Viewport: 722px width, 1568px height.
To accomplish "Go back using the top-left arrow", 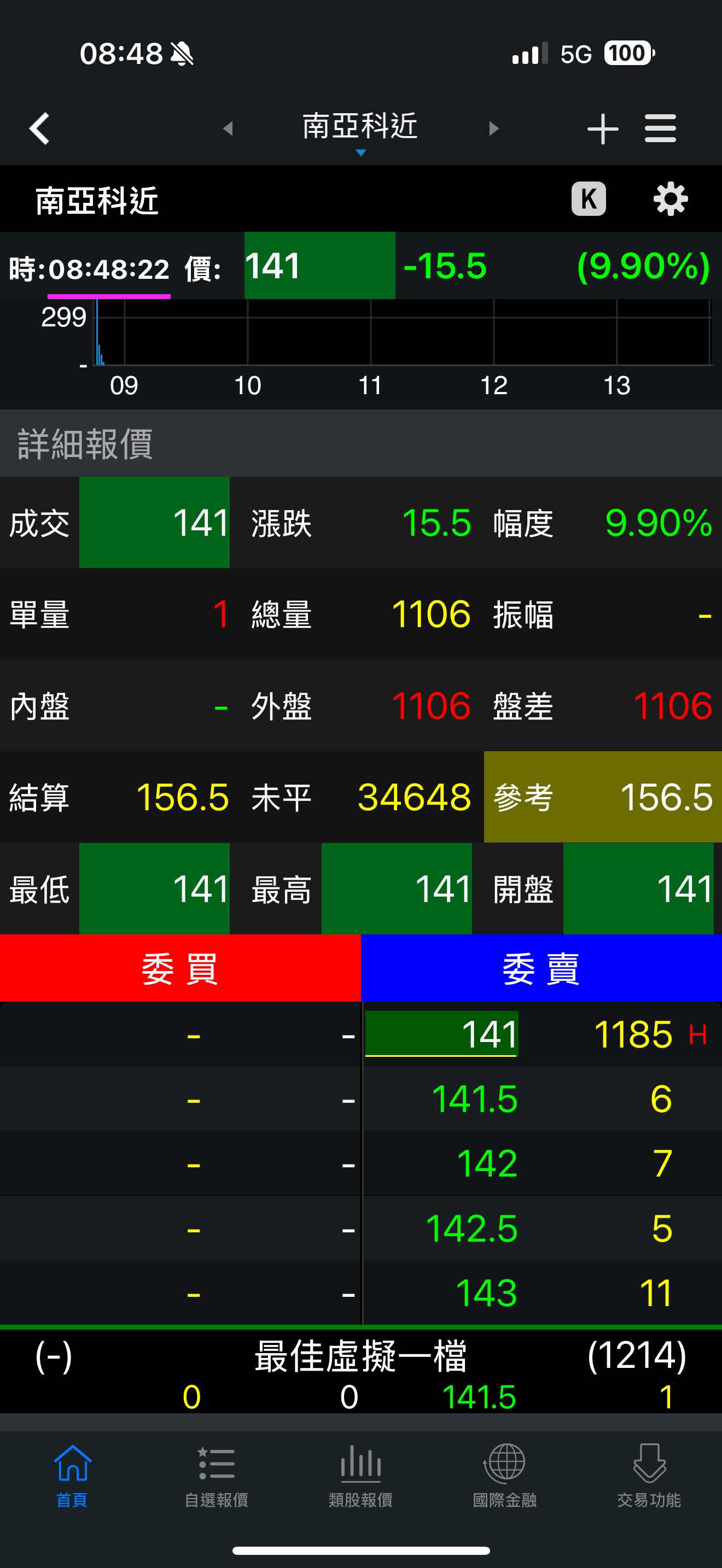I will [39, 128].
